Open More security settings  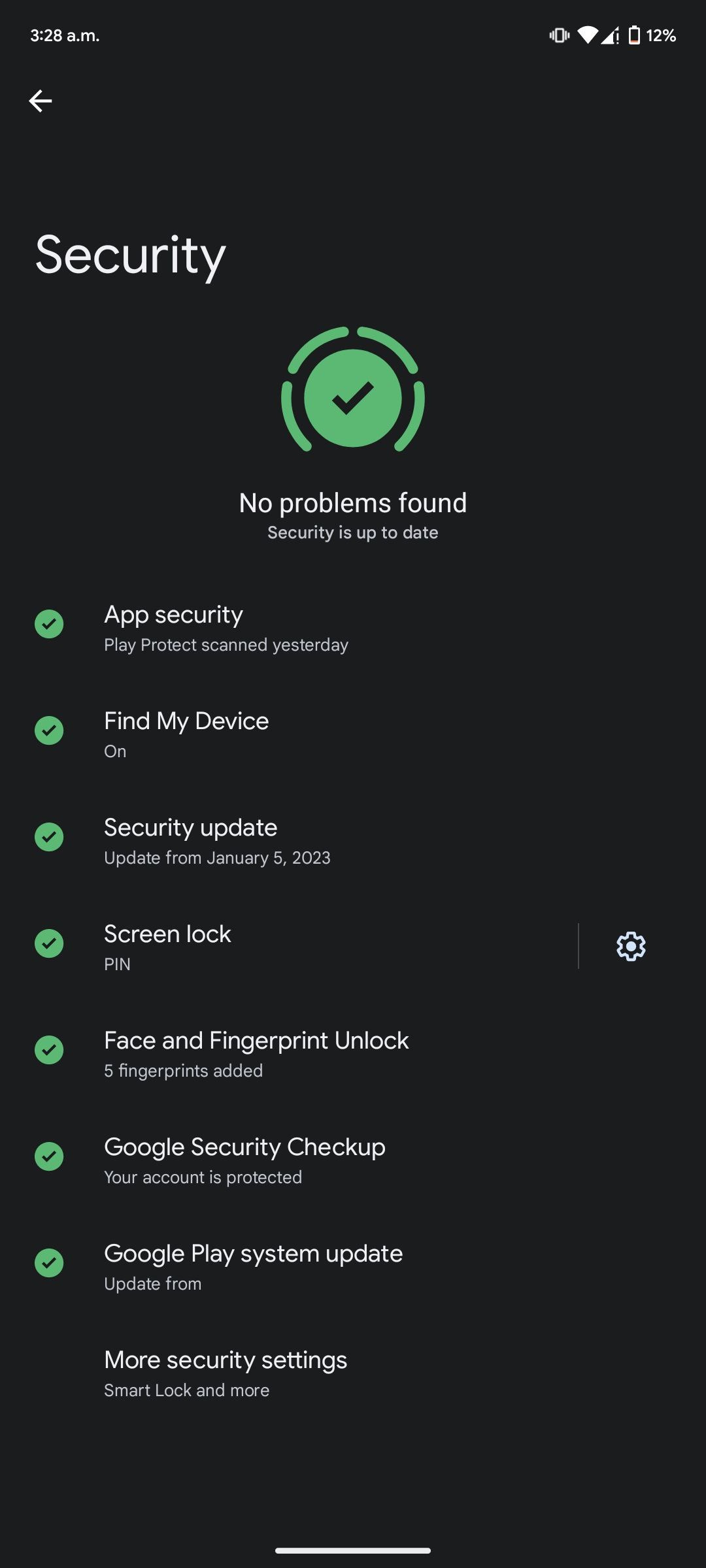coord(353,1374)
